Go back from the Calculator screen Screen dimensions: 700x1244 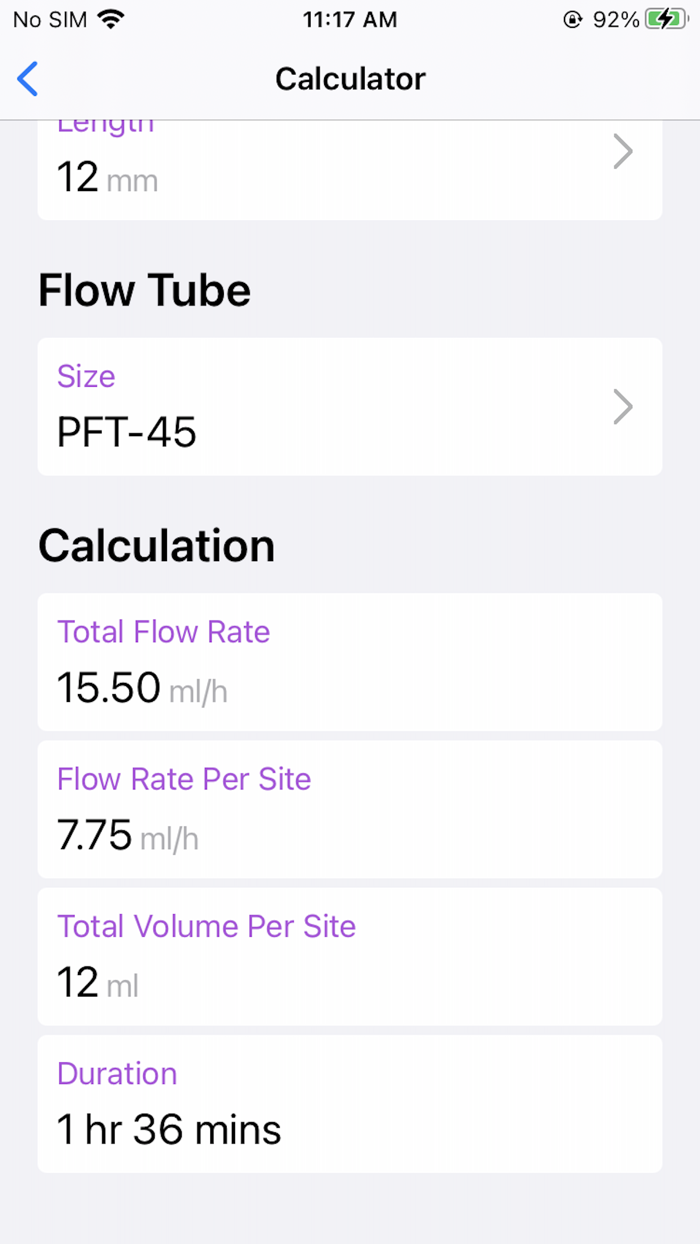28,79
